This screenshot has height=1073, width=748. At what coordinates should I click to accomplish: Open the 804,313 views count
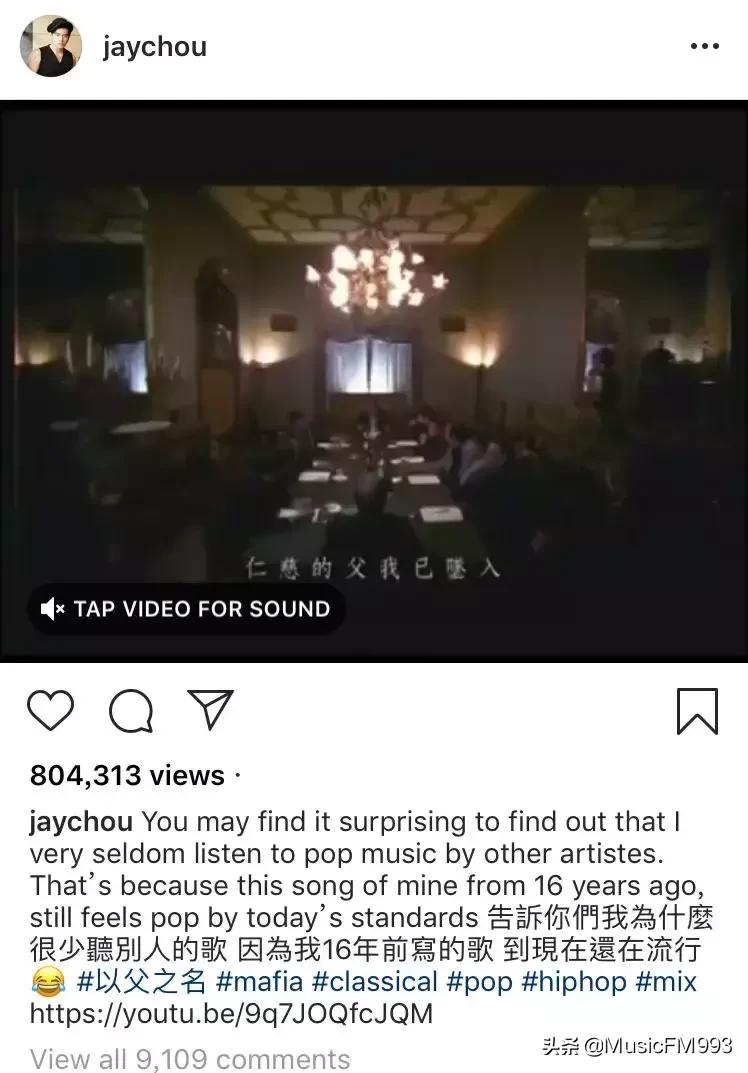[127, 776]
